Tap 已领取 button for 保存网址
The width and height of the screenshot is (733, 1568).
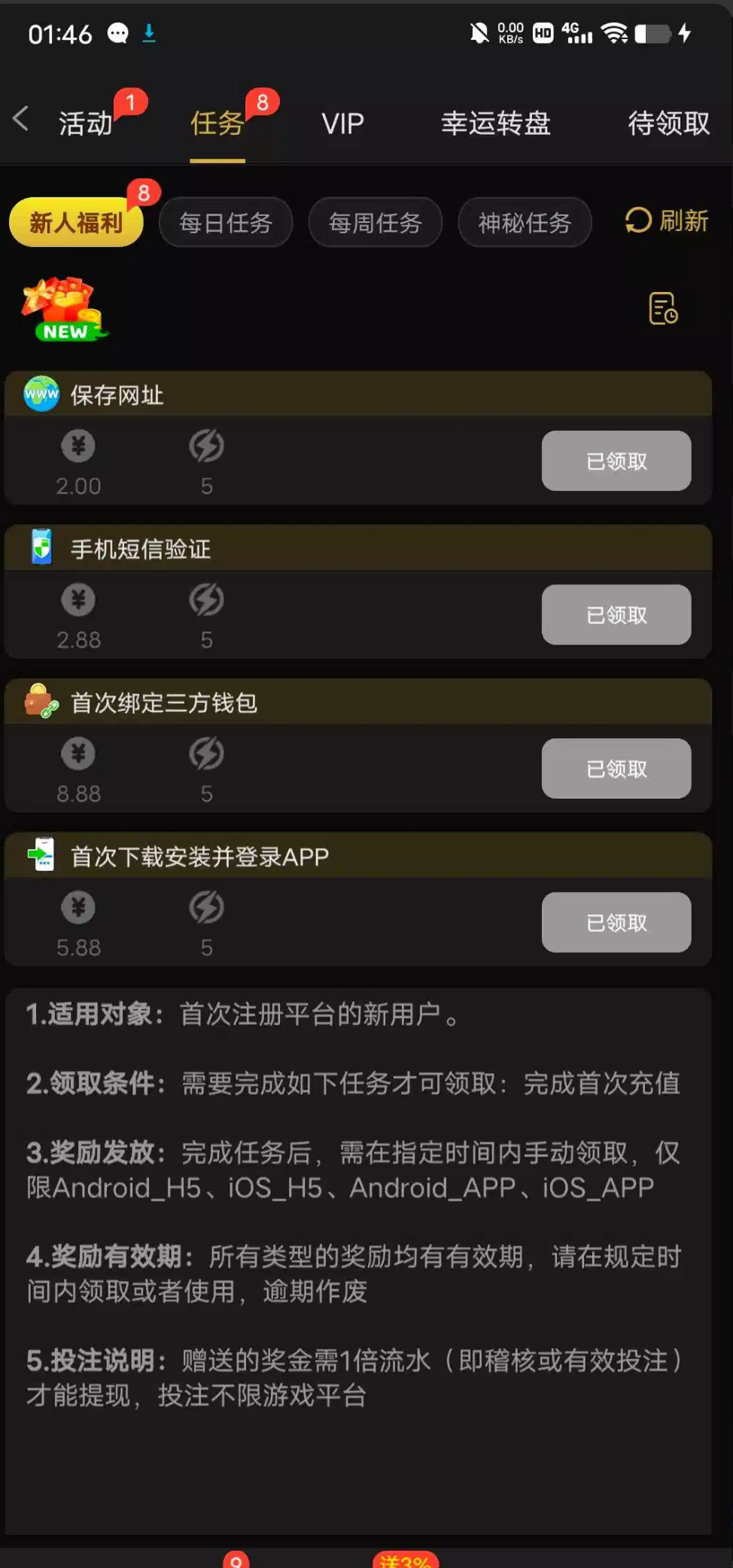(x=616, y=461)
